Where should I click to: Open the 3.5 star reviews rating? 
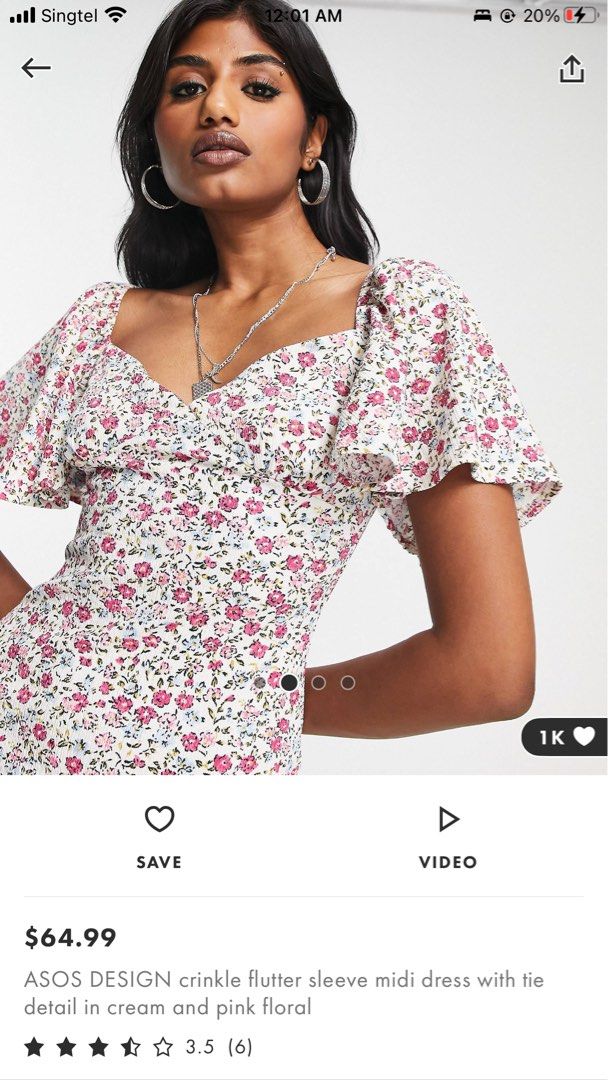(138, 1047)
